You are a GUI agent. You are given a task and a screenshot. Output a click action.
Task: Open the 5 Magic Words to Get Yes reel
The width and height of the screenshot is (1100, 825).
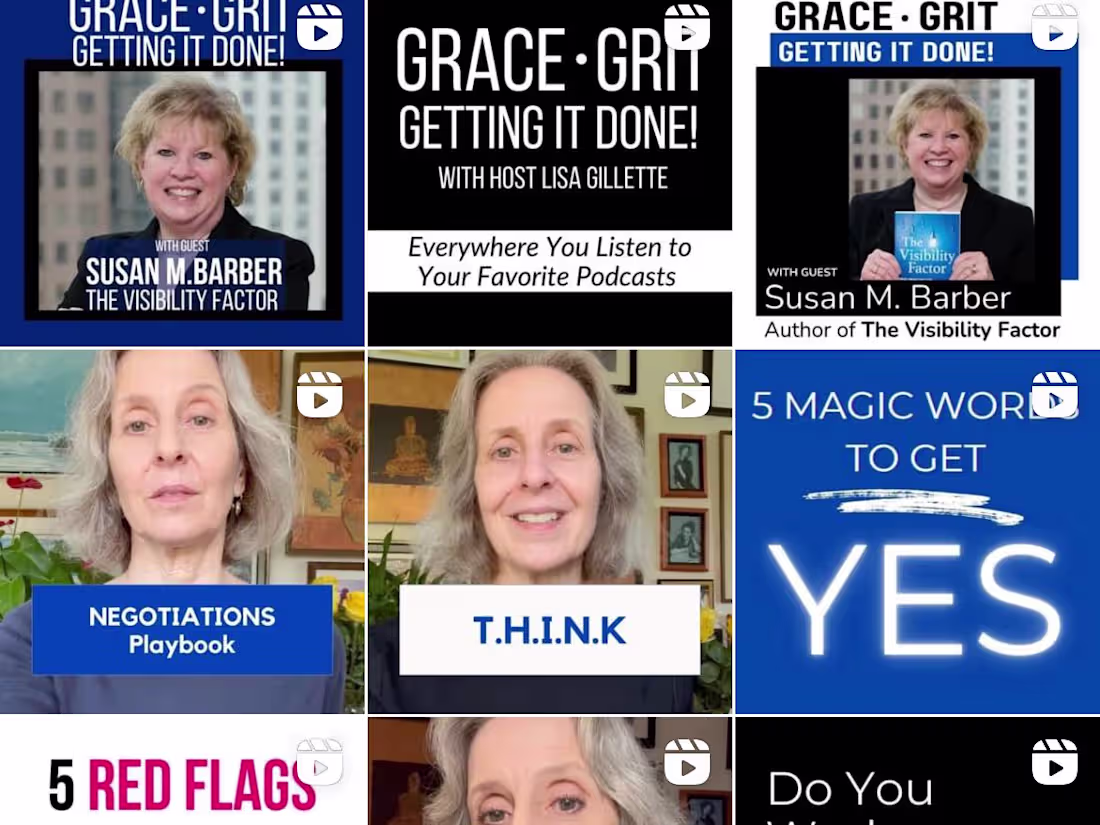pos(917,530)
